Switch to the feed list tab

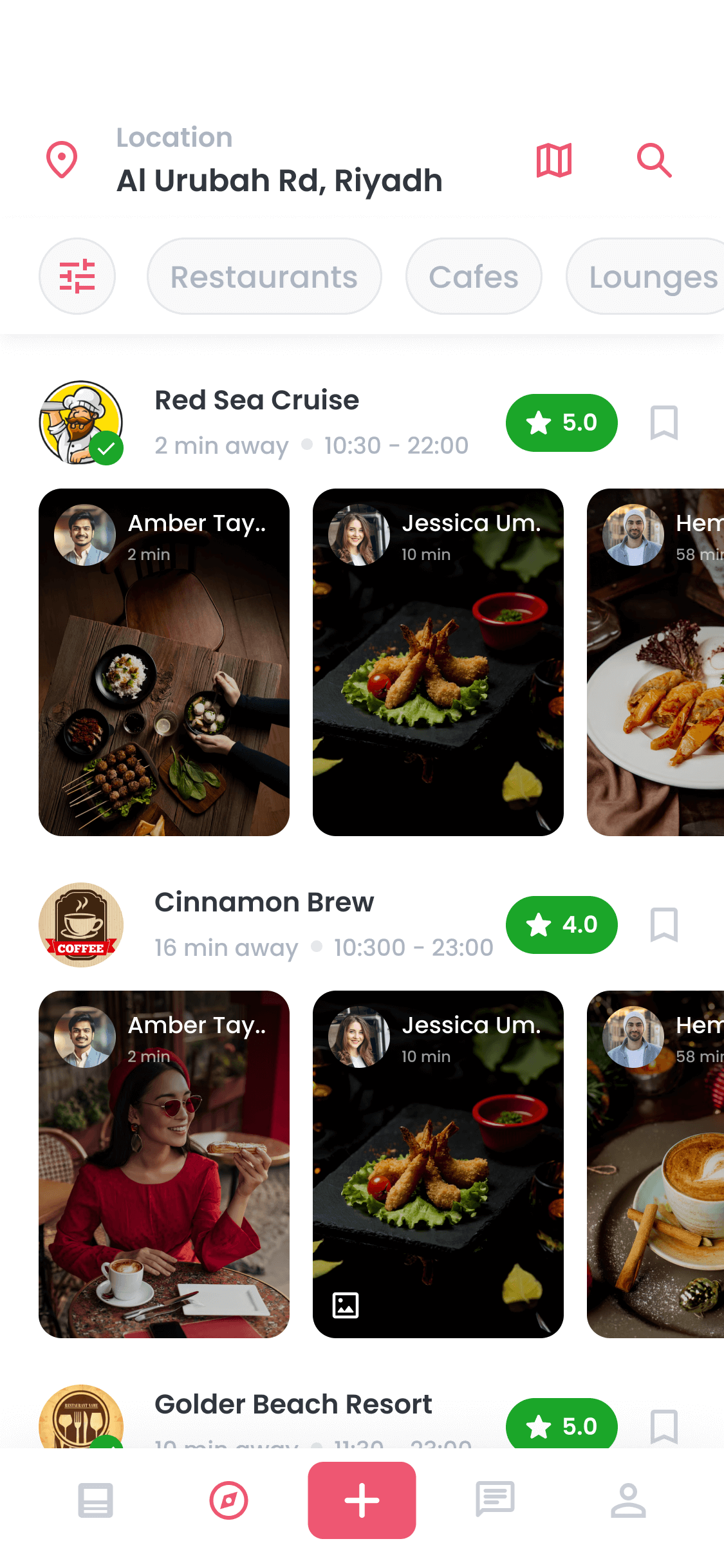click(95, 1500)
